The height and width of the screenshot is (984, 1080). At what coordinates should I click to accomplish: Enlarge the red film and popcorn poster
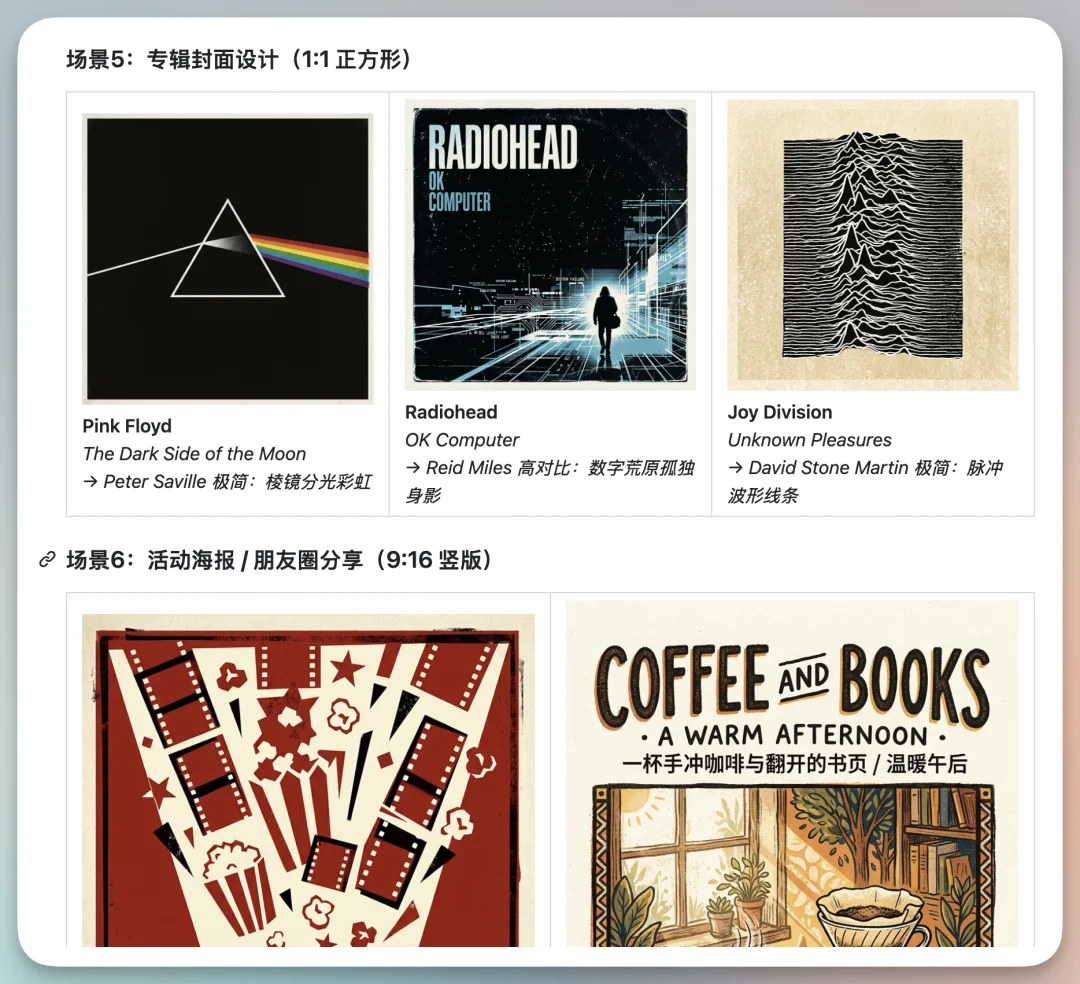coord(308,780)
